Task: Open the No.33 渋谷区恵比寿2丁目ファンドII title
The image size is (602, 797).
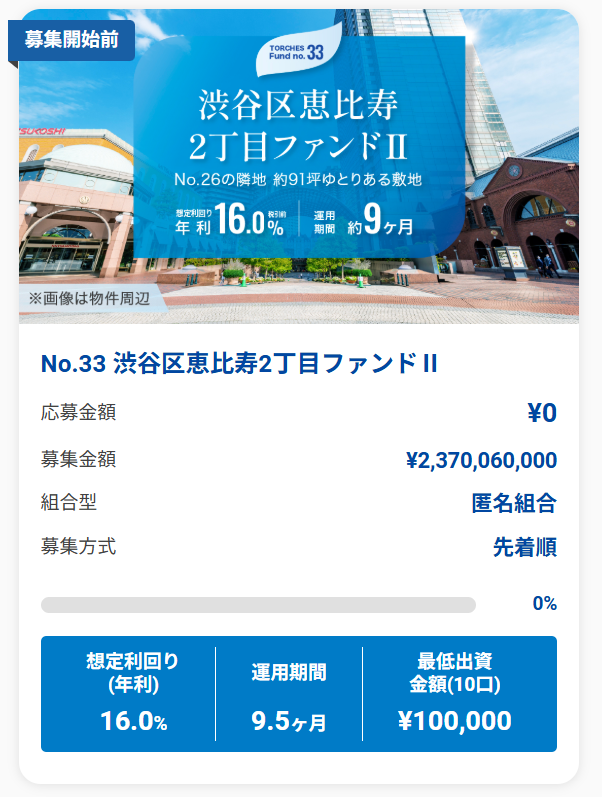Action: (239, 363)
